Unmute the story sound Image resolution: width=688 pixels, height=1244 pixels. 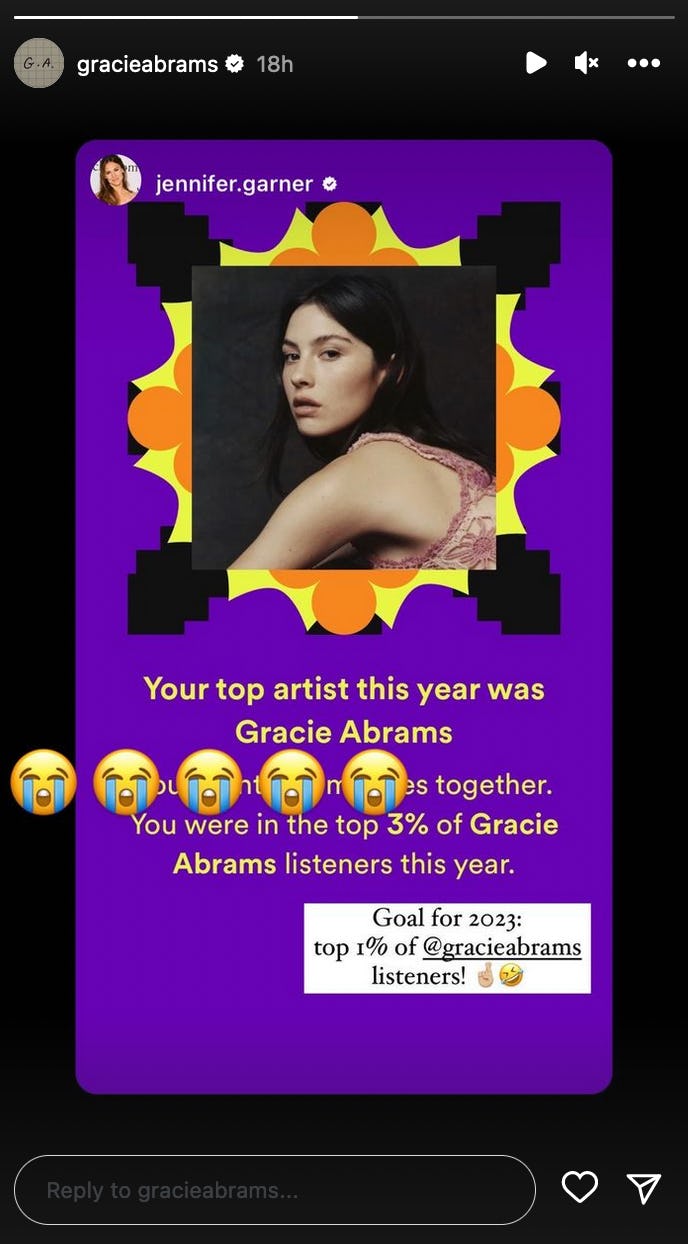586,63
